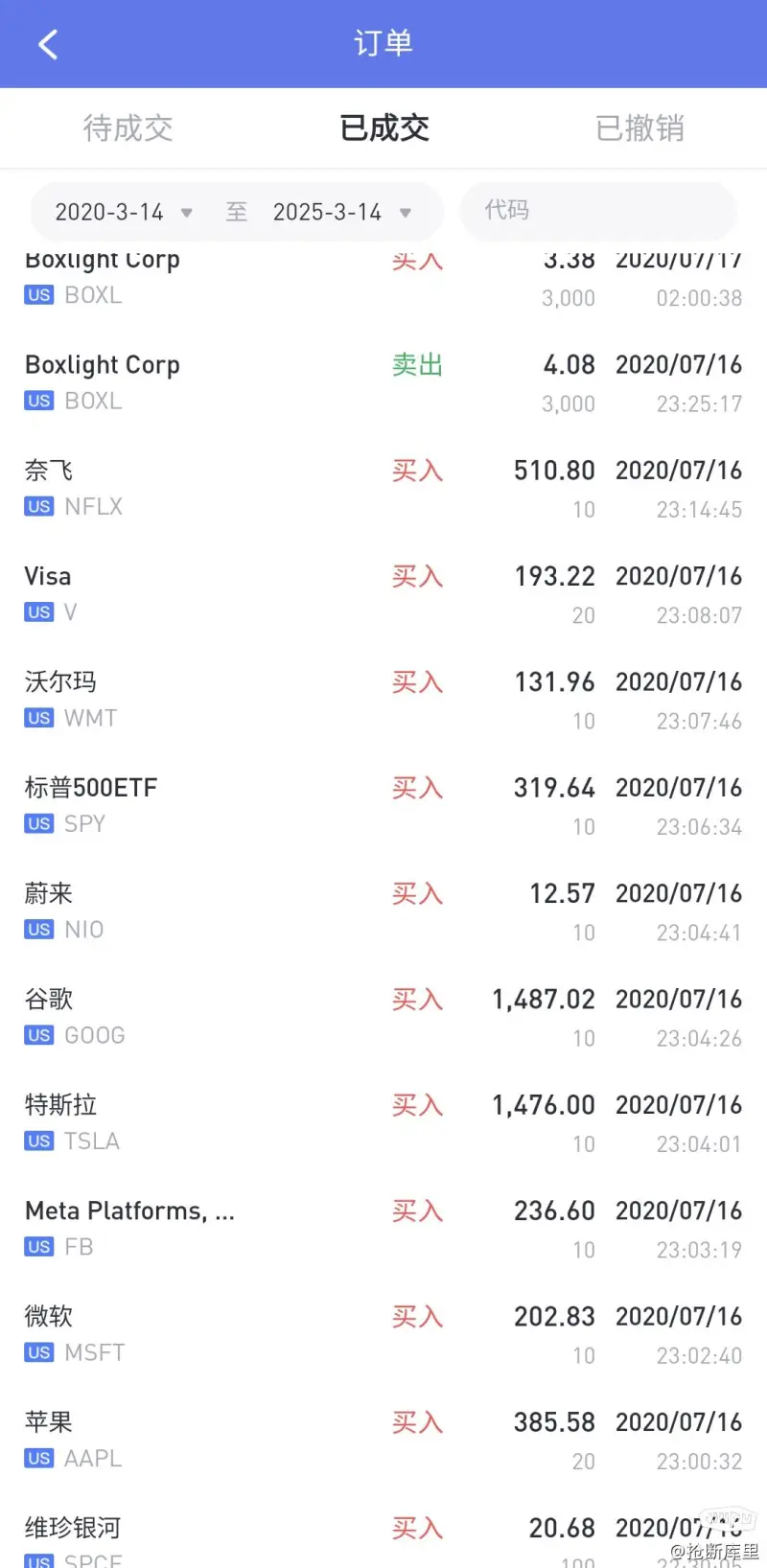
Task: View the 谷歌 GOOG order
Action: pos(383,1017)
